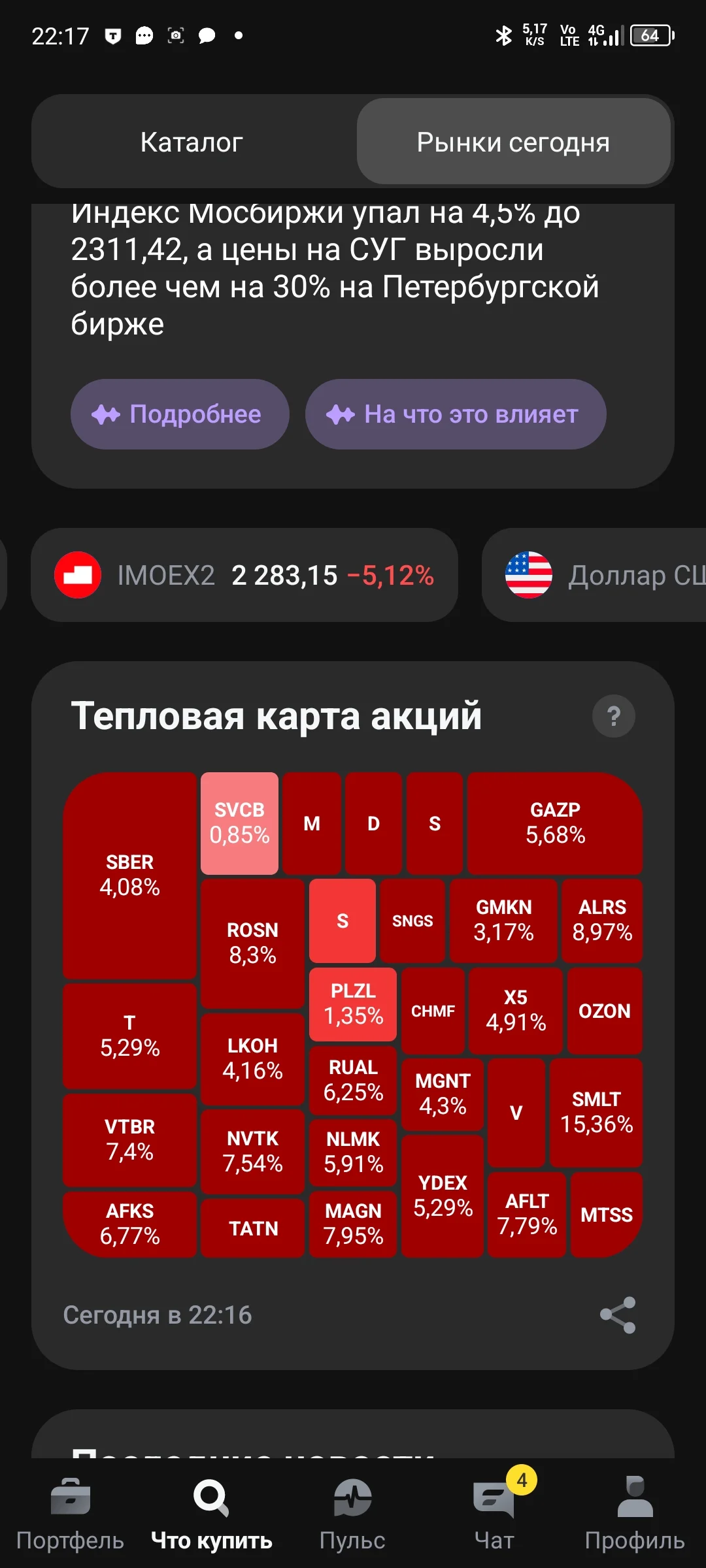
Task: Open the Доллар США currency chip
Action: (594, 575)
